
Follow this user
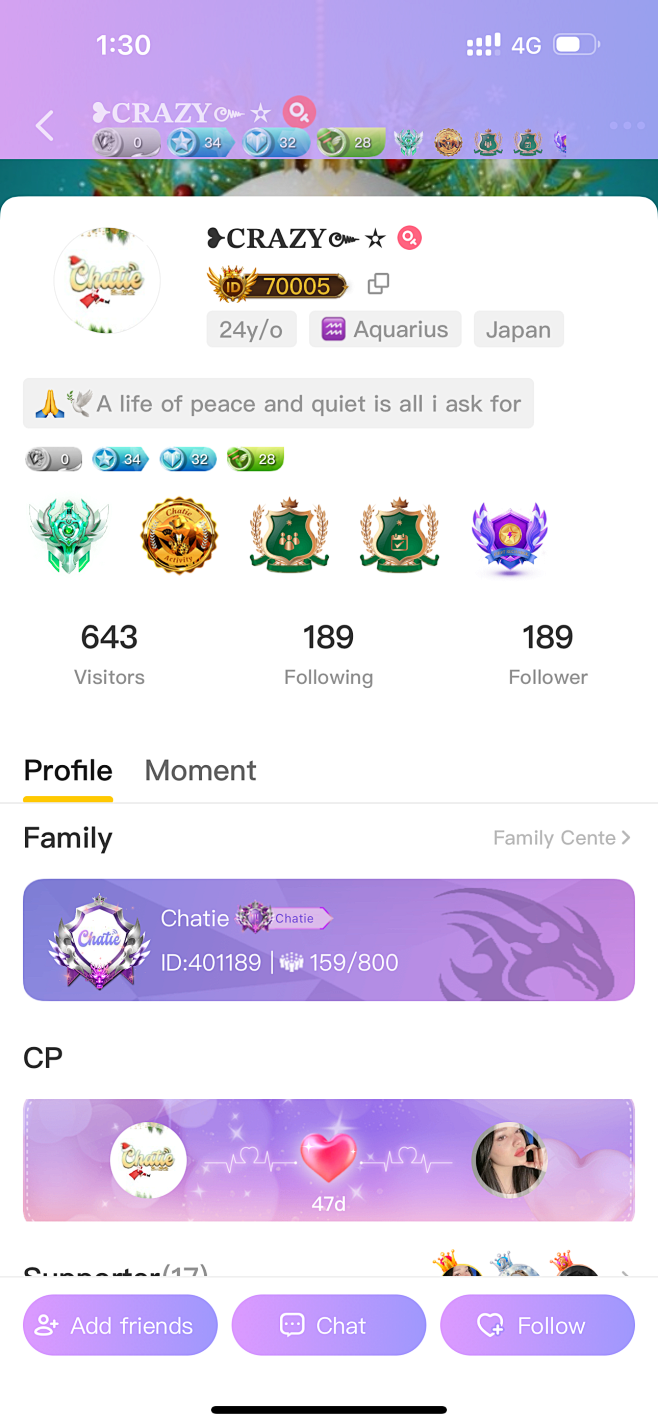(x=537, y=1325)
